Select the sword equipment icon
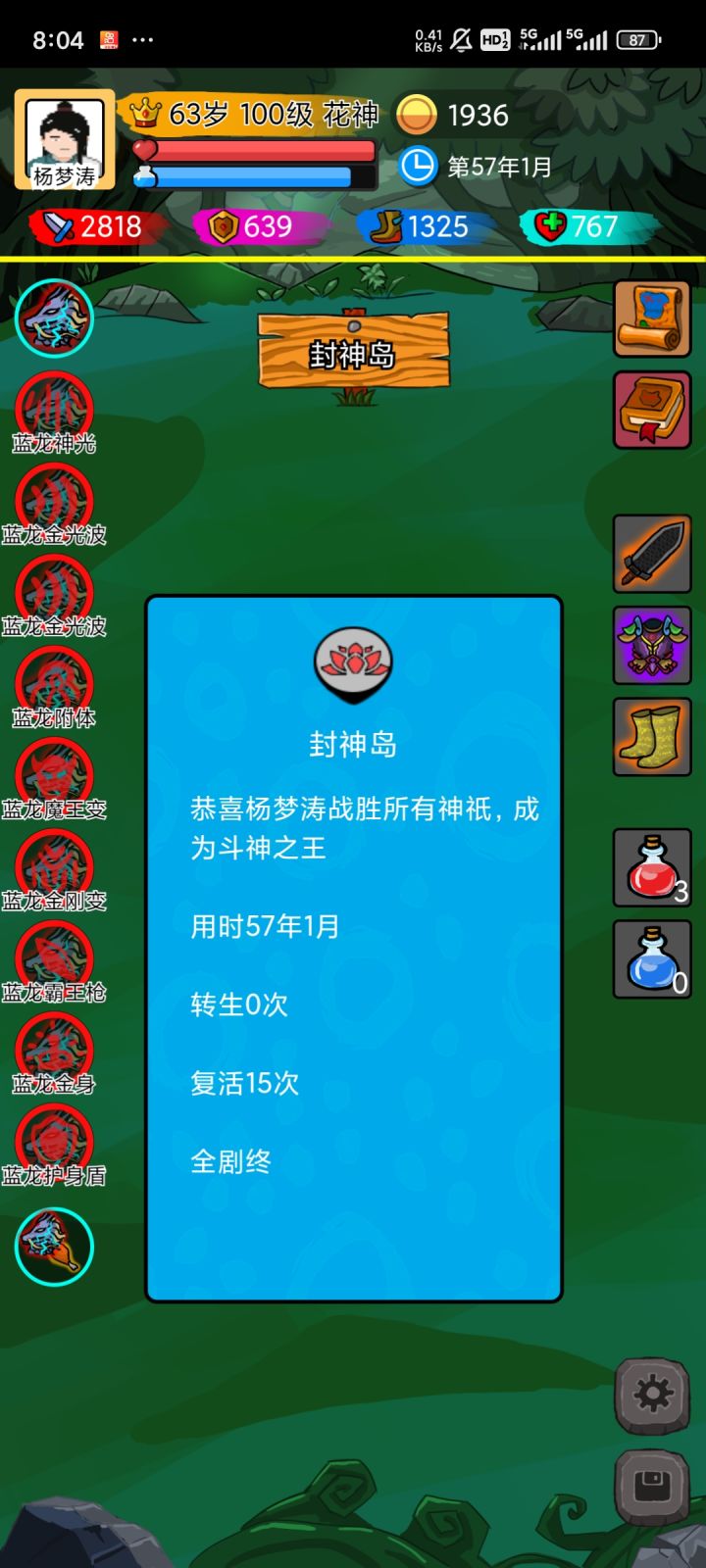706x1568 pixels. click(x=651, y=554)
